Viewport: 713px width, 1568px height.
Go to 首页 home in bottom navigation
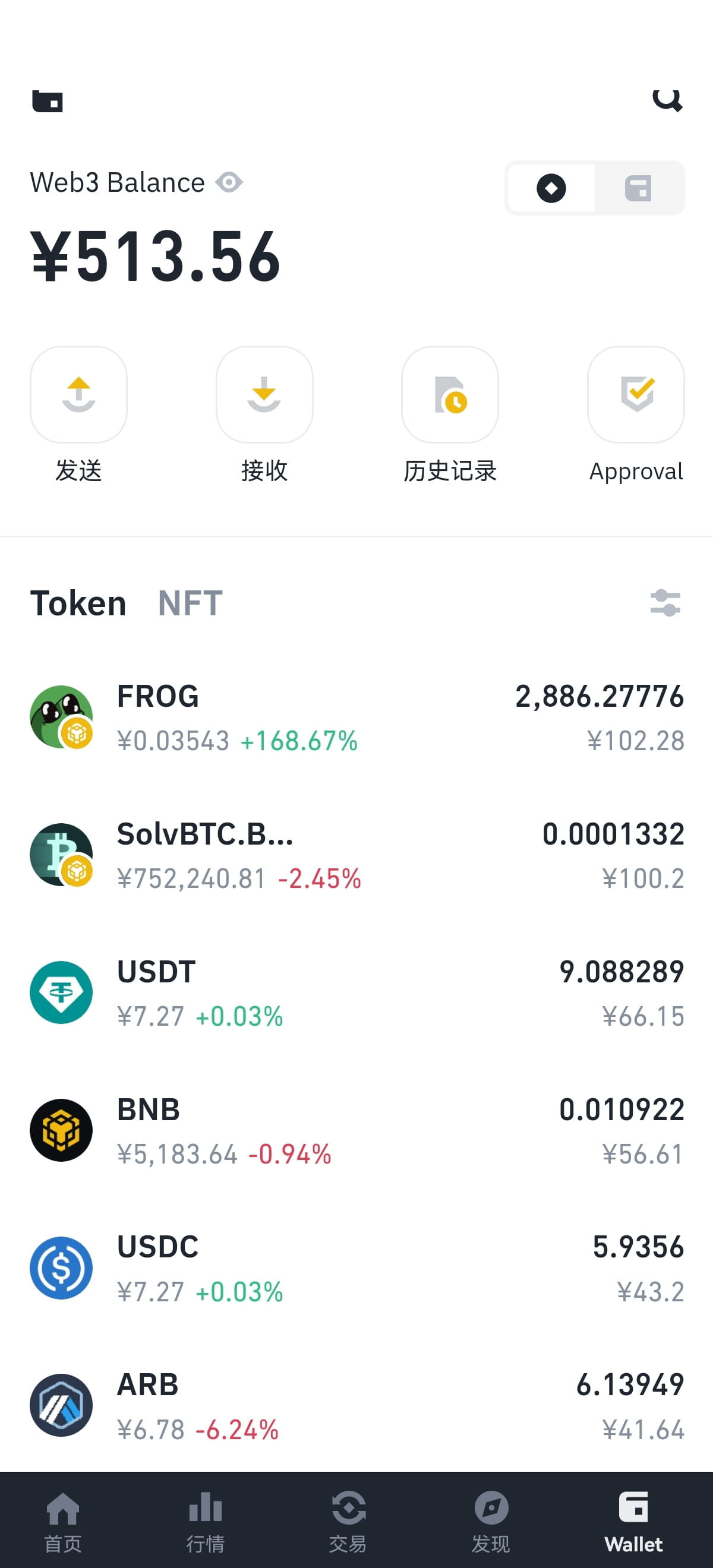[64, 1510]
